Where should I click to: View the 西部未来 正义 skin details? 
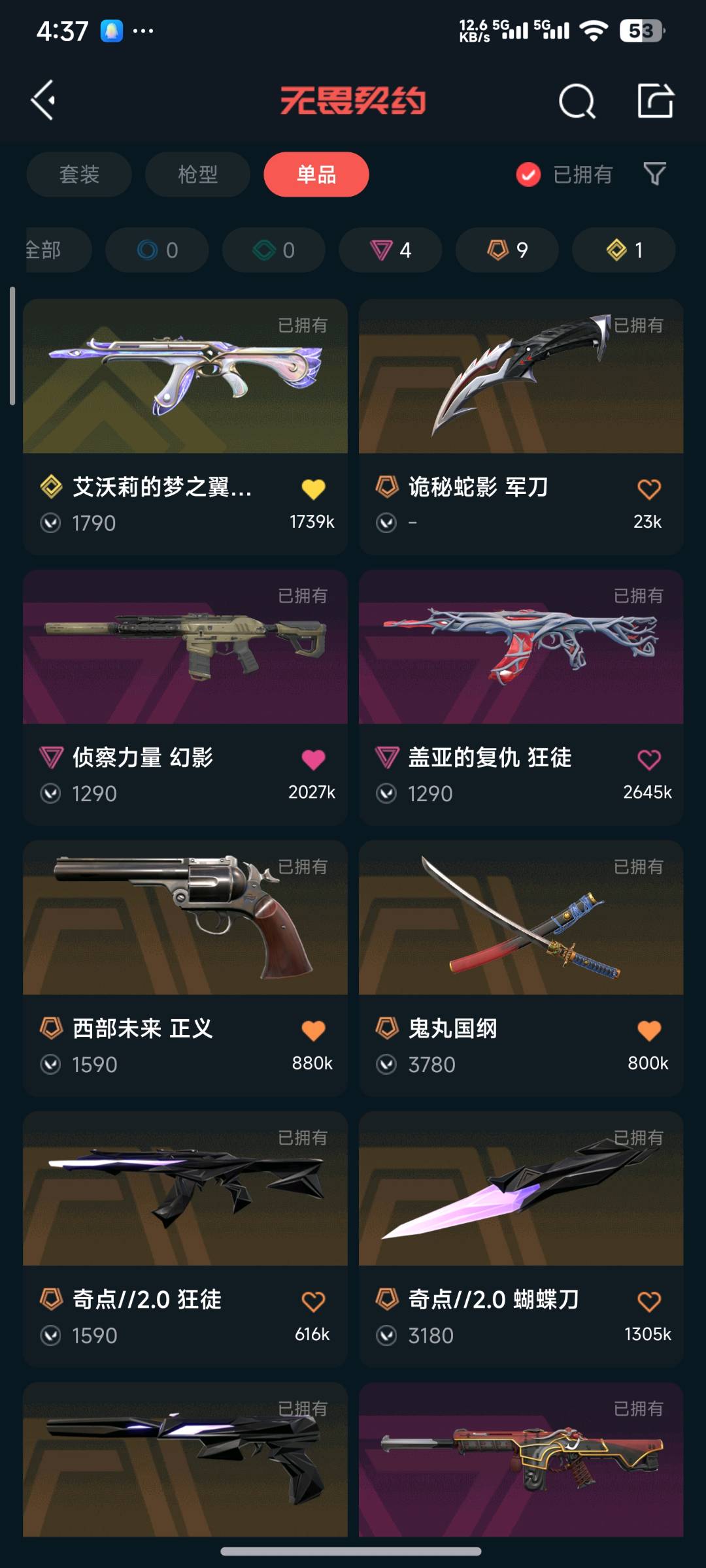[x=185, y=918]
